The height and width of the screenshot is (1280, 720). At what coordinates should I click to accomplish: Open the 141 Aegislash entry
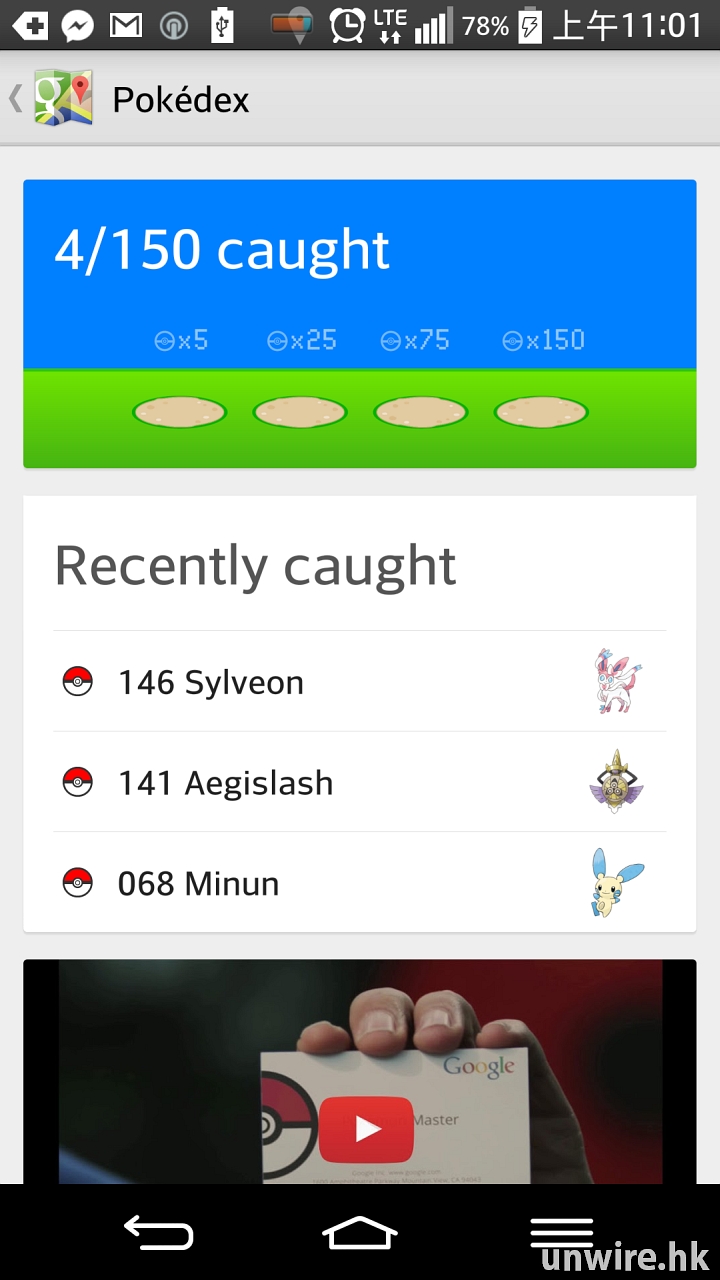pyautogui.click(x=360, y=782)
